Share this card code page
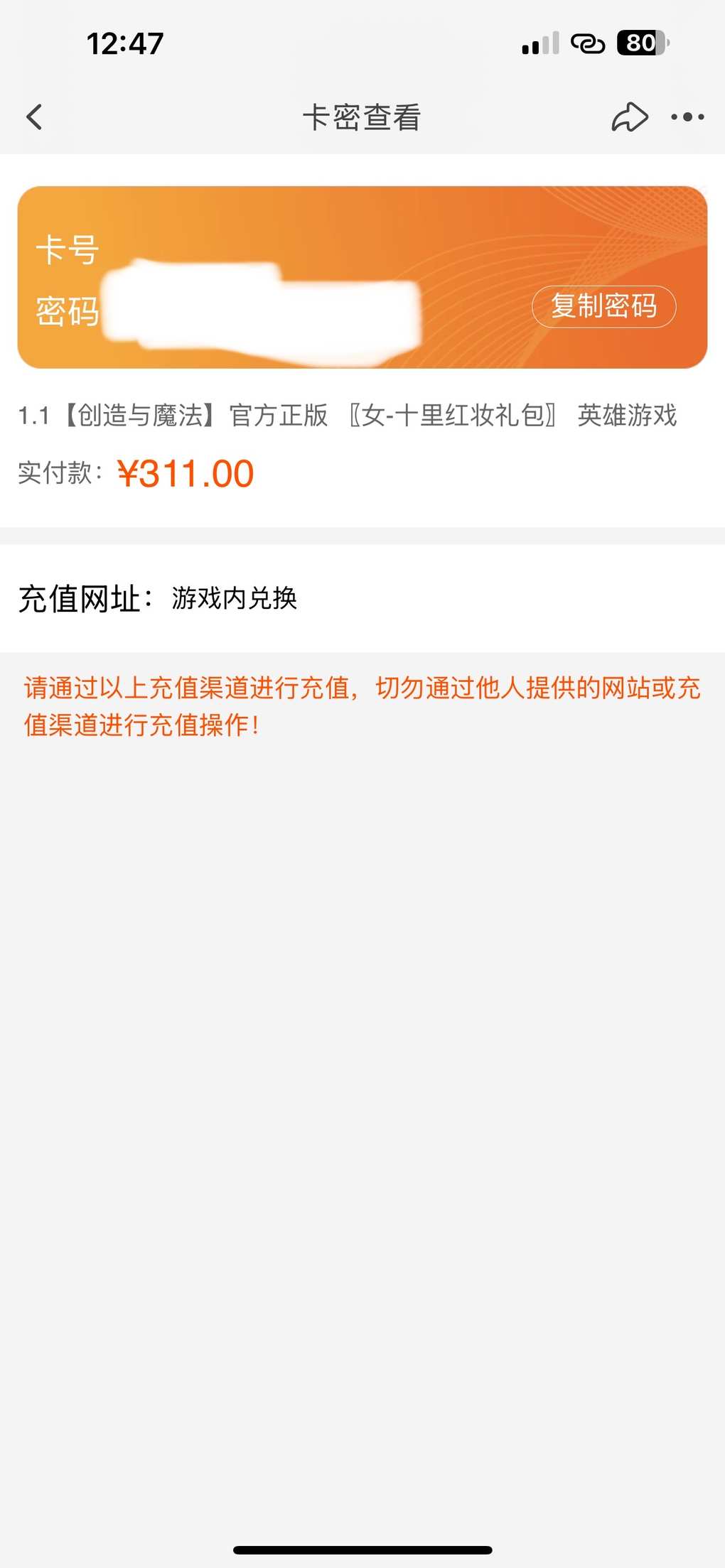 630,117
